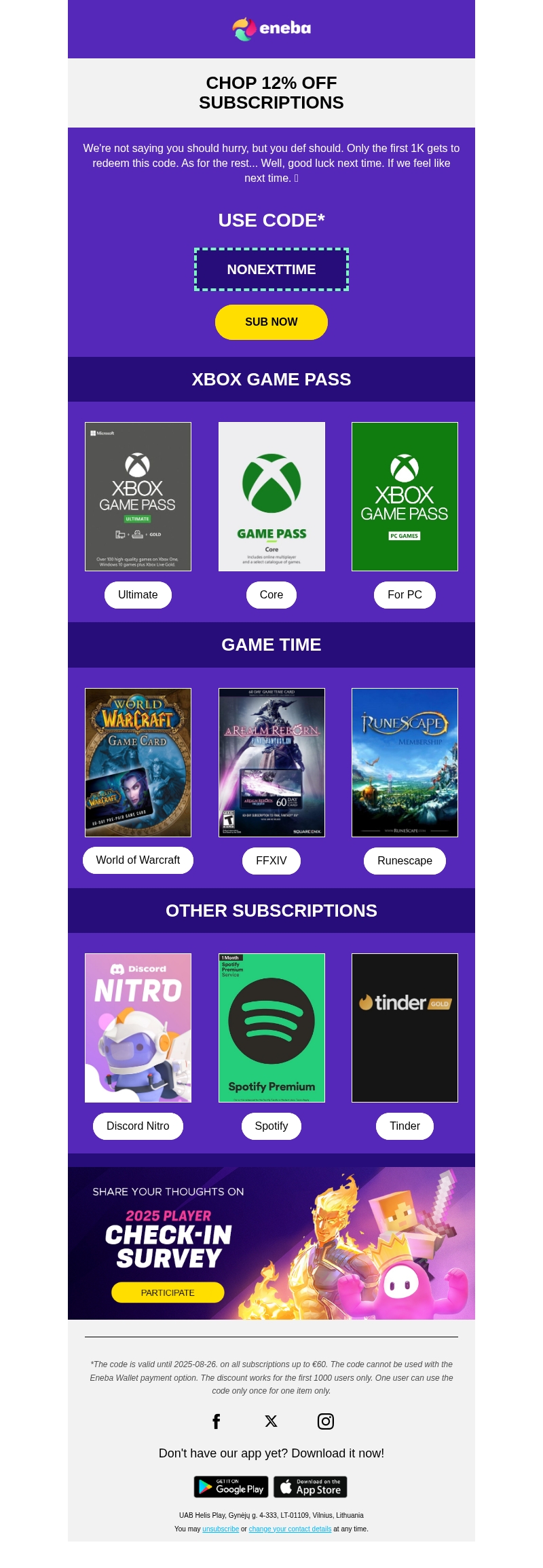Screen dimensions: 543x1568
Task: Visit Eneba's X profile icon
Action: coord(271,1421)
